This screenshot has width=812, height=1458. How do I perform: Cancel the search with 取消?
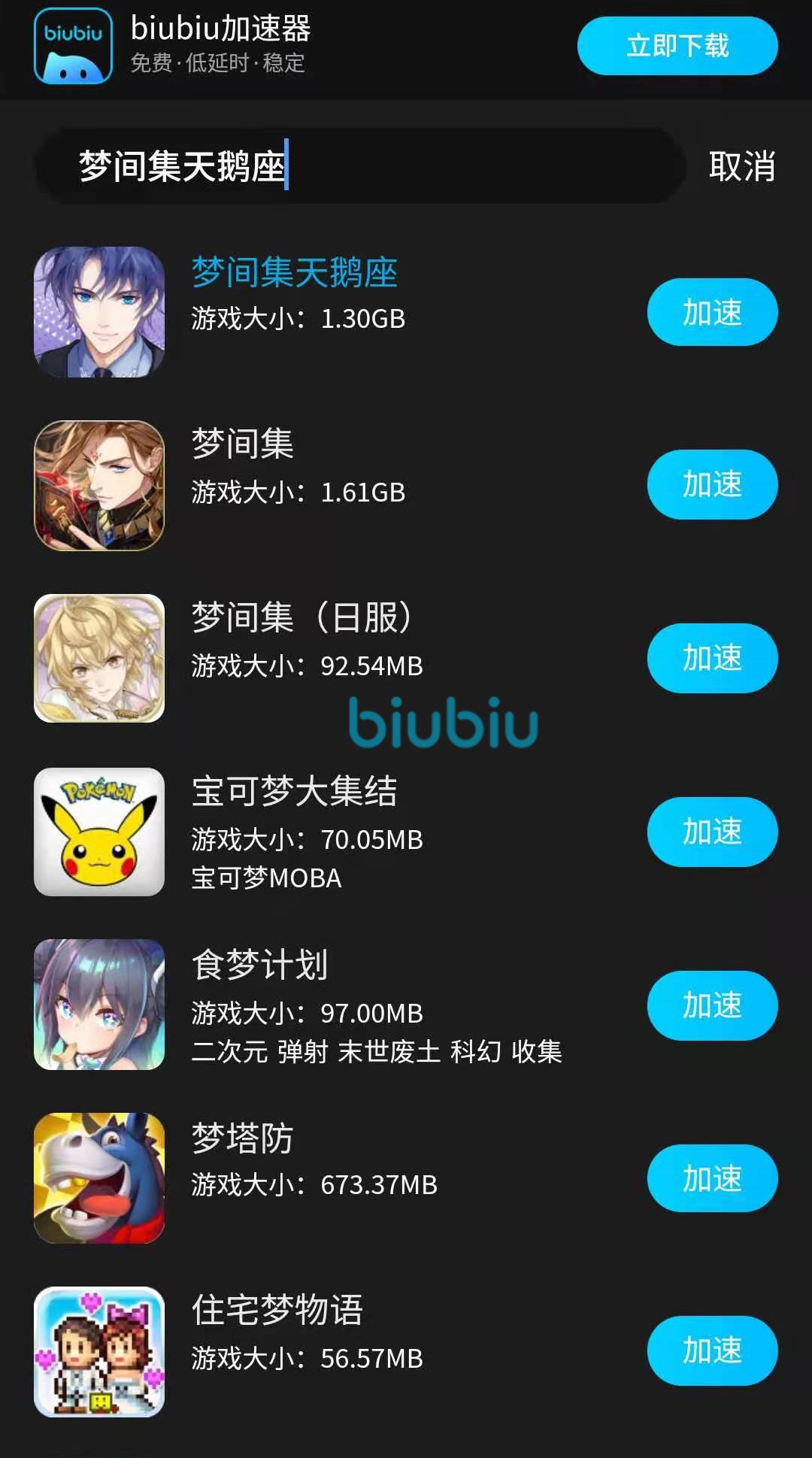tap(741, 166)
